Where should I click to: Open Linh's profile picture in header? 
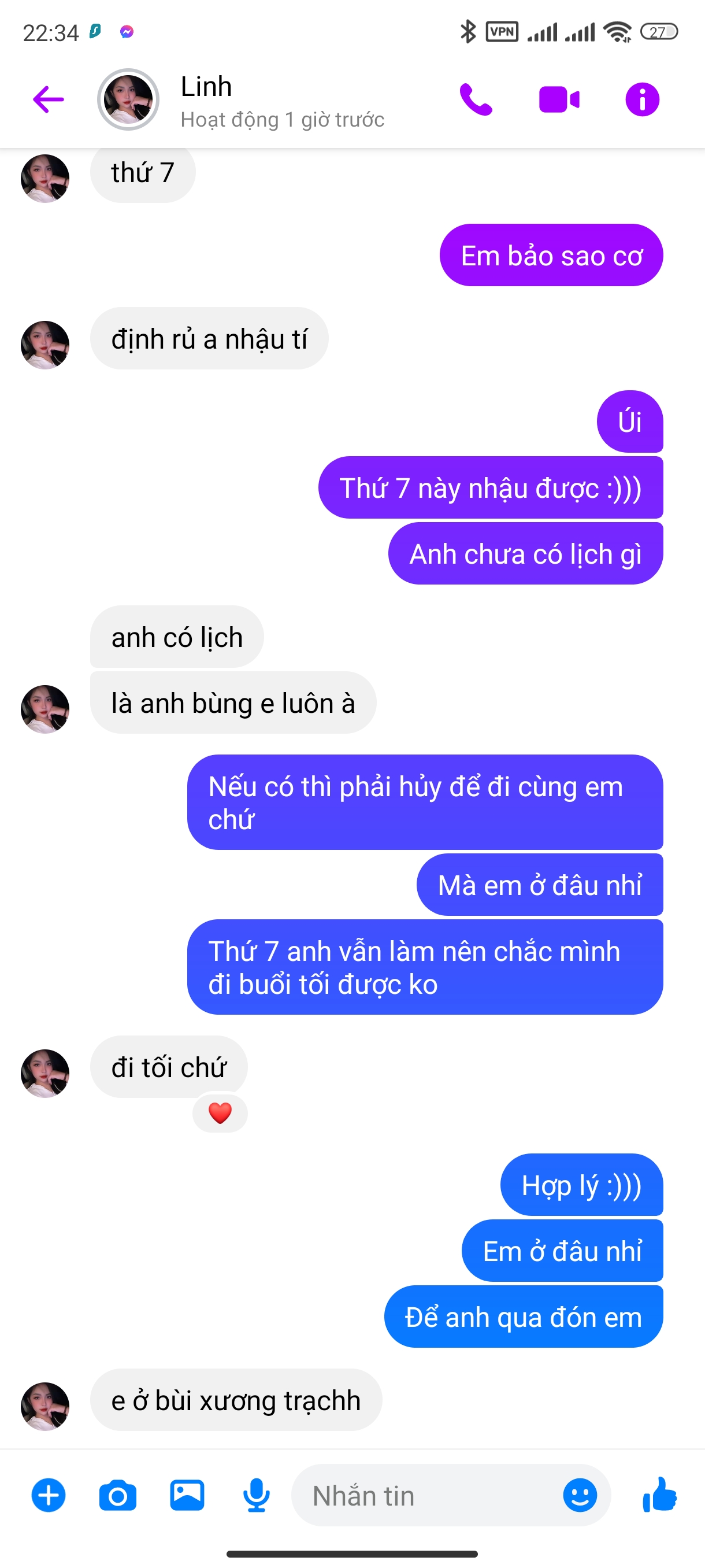tap(128, 99)
